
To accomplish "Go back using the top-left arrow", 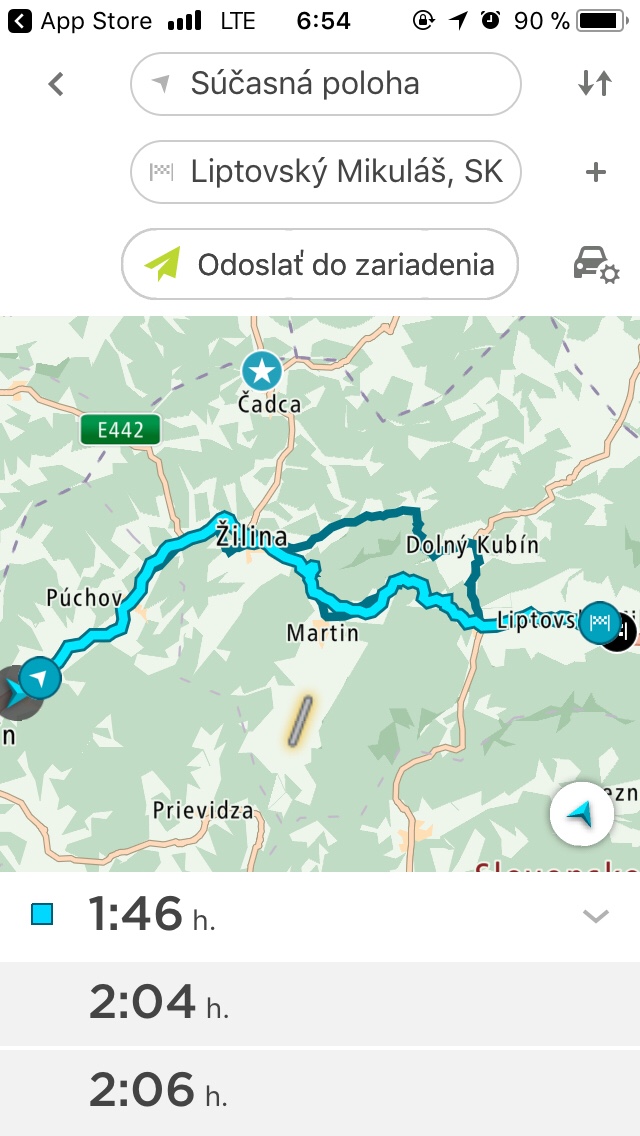I will coord(56,85).
